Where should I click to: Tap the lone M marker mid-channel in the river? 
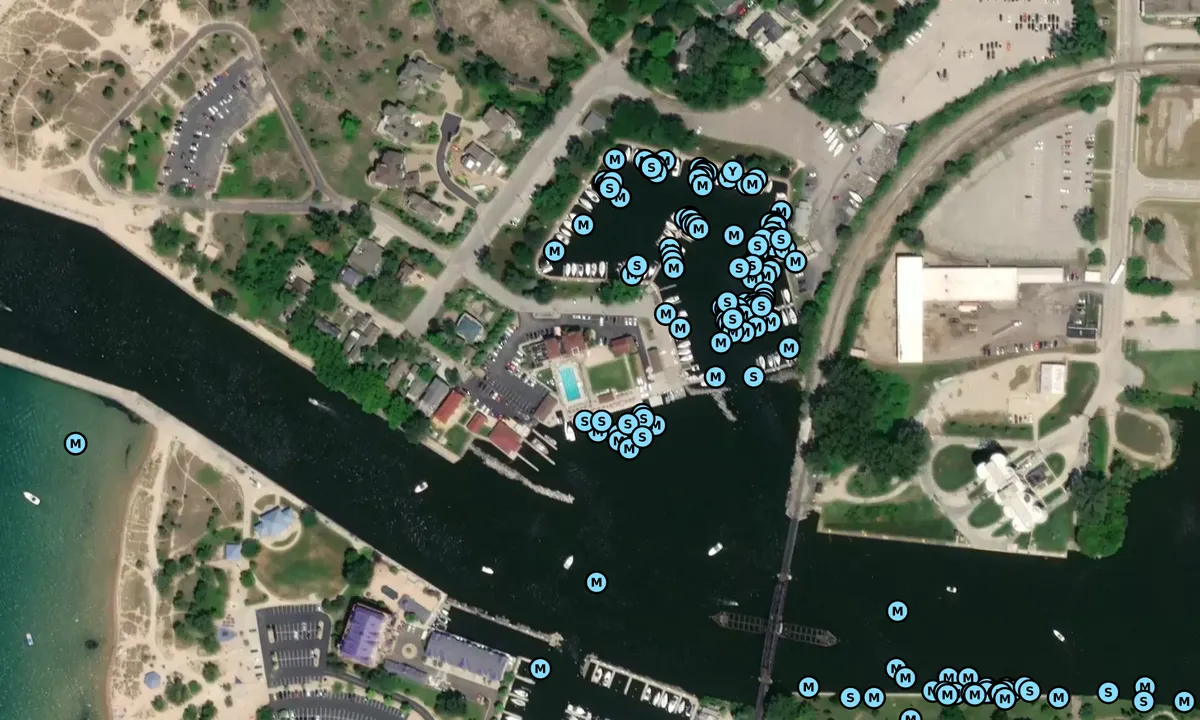(596, 582)
